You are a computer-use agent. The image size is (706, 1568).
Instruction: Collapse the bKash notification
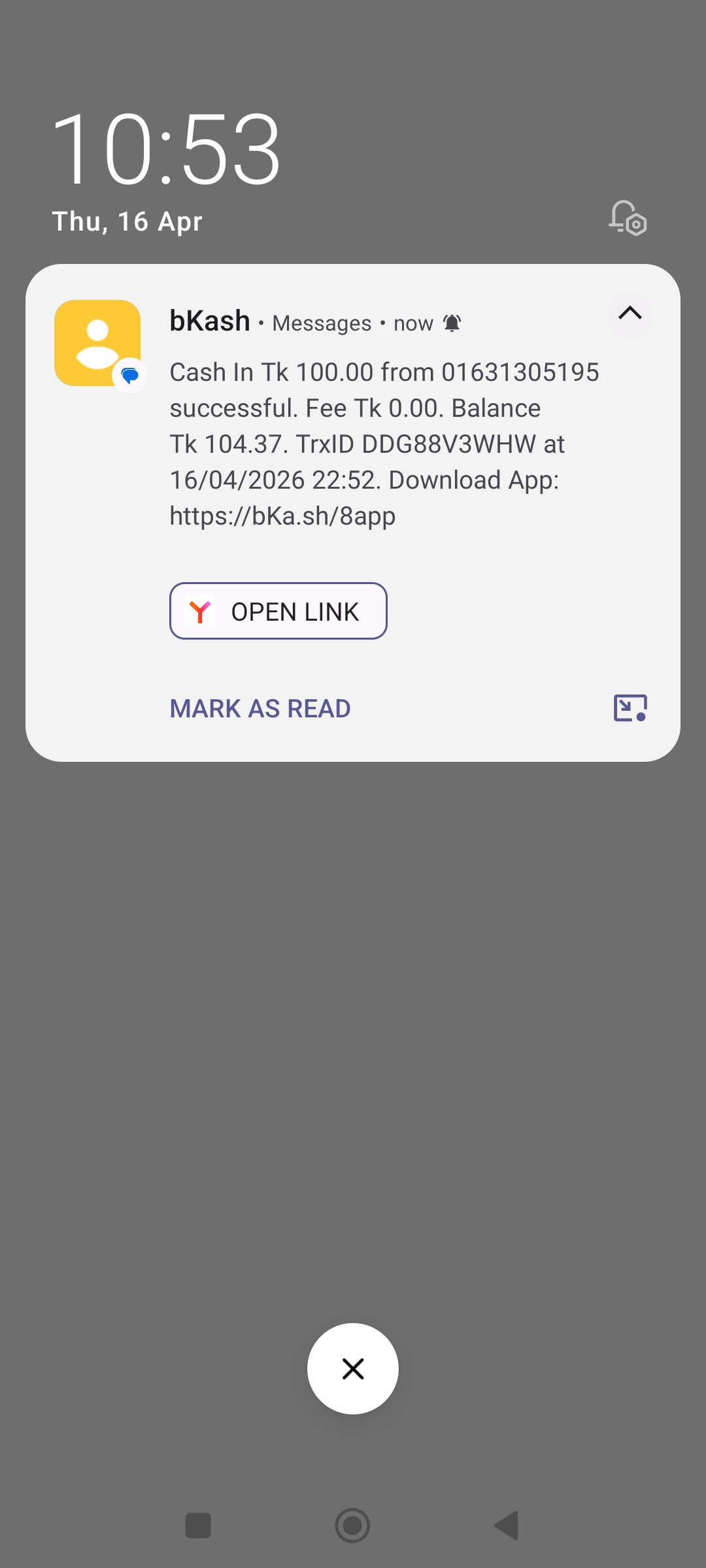point(630,314)
